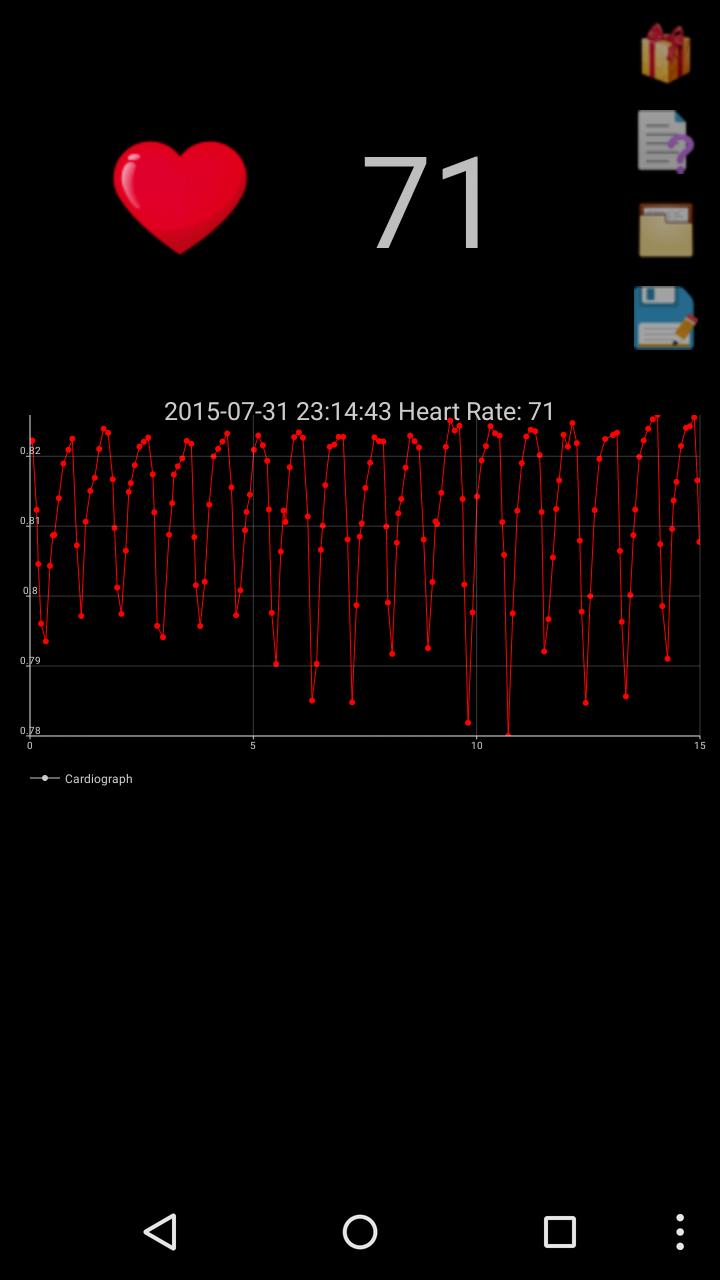Open the help document icon

(x=665, y=142)
